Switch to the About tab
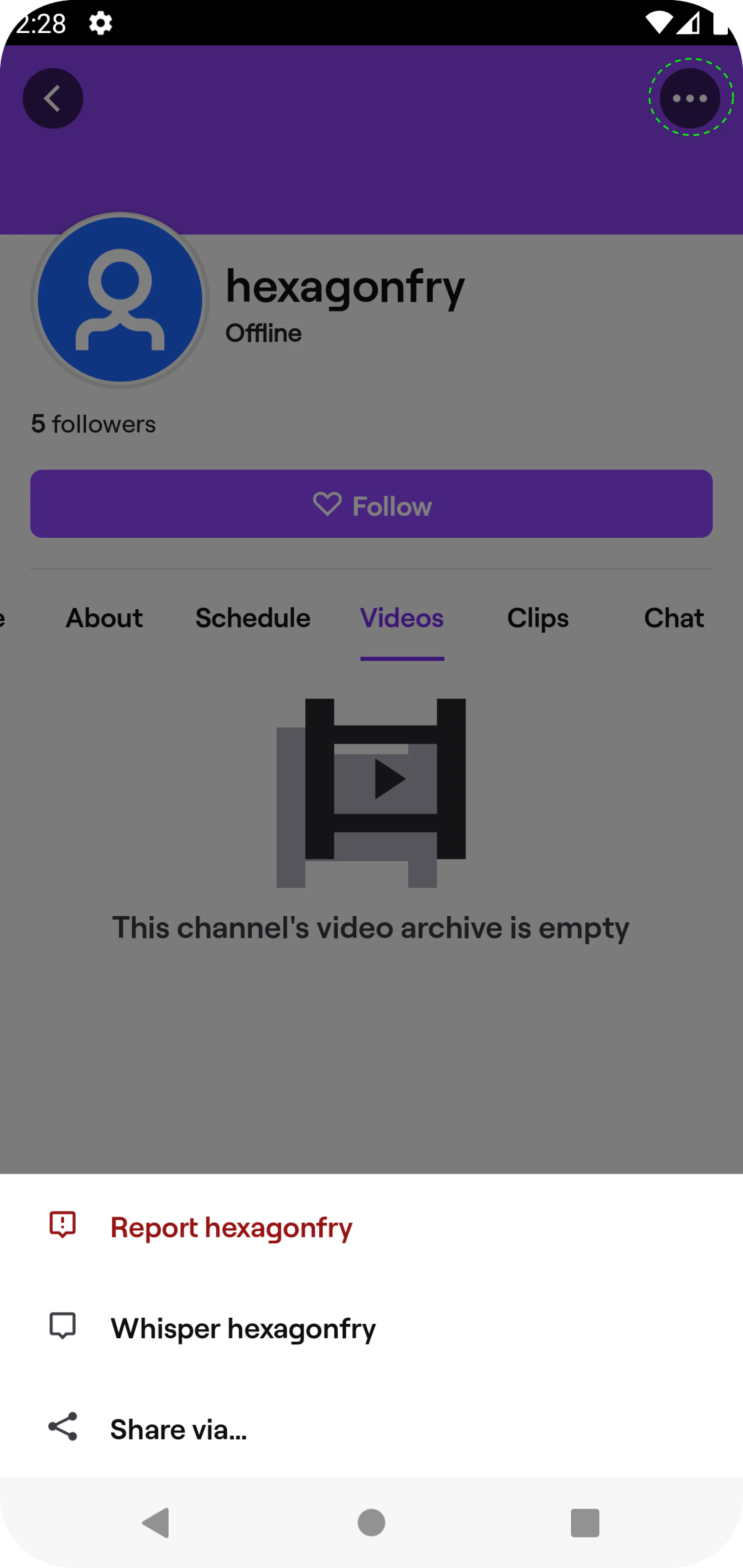The height and width of the screenshot is (1568, 743). (x=104, y=619)
